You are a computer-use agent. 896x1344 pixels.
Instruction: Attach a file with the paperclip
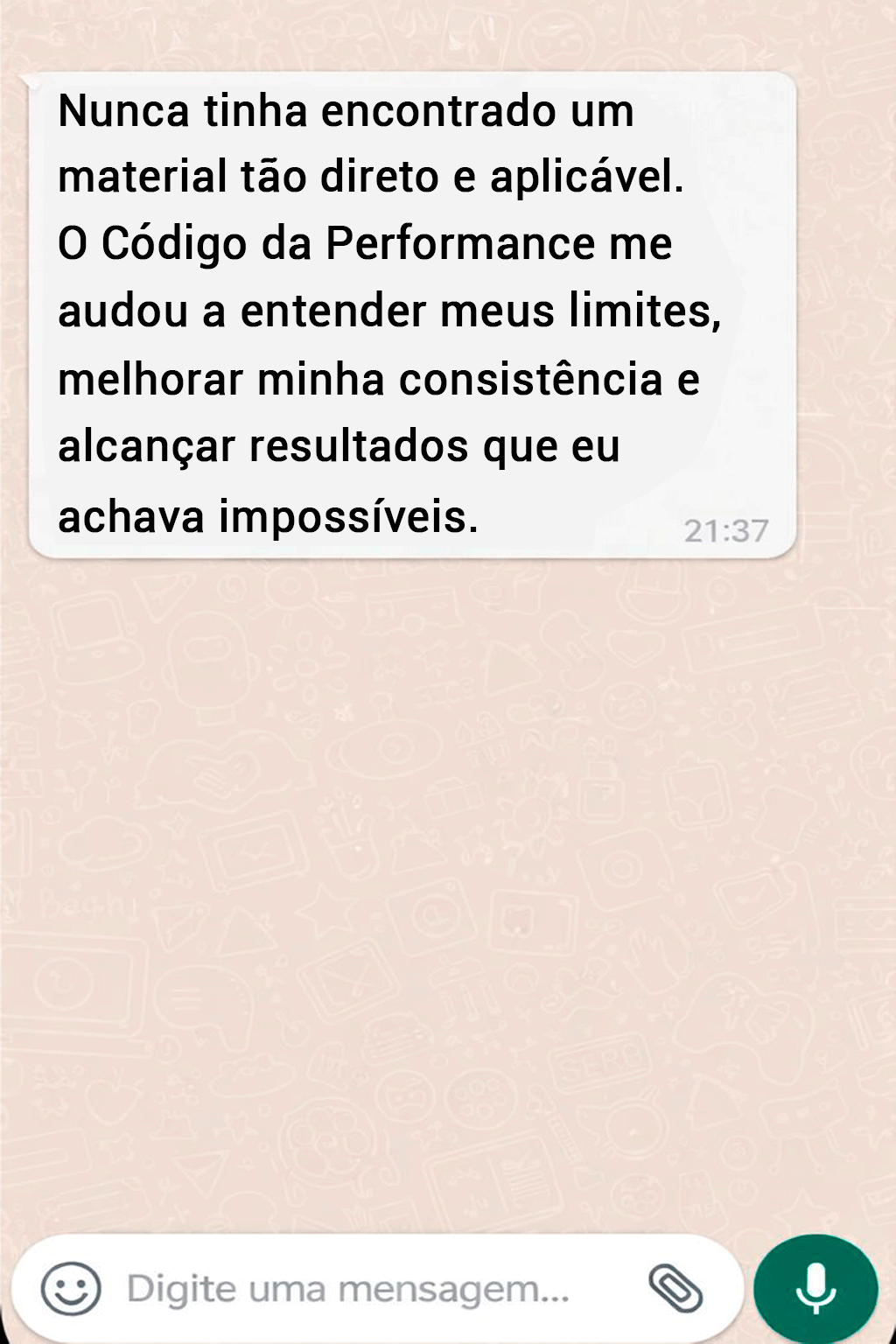[675, 1288]
